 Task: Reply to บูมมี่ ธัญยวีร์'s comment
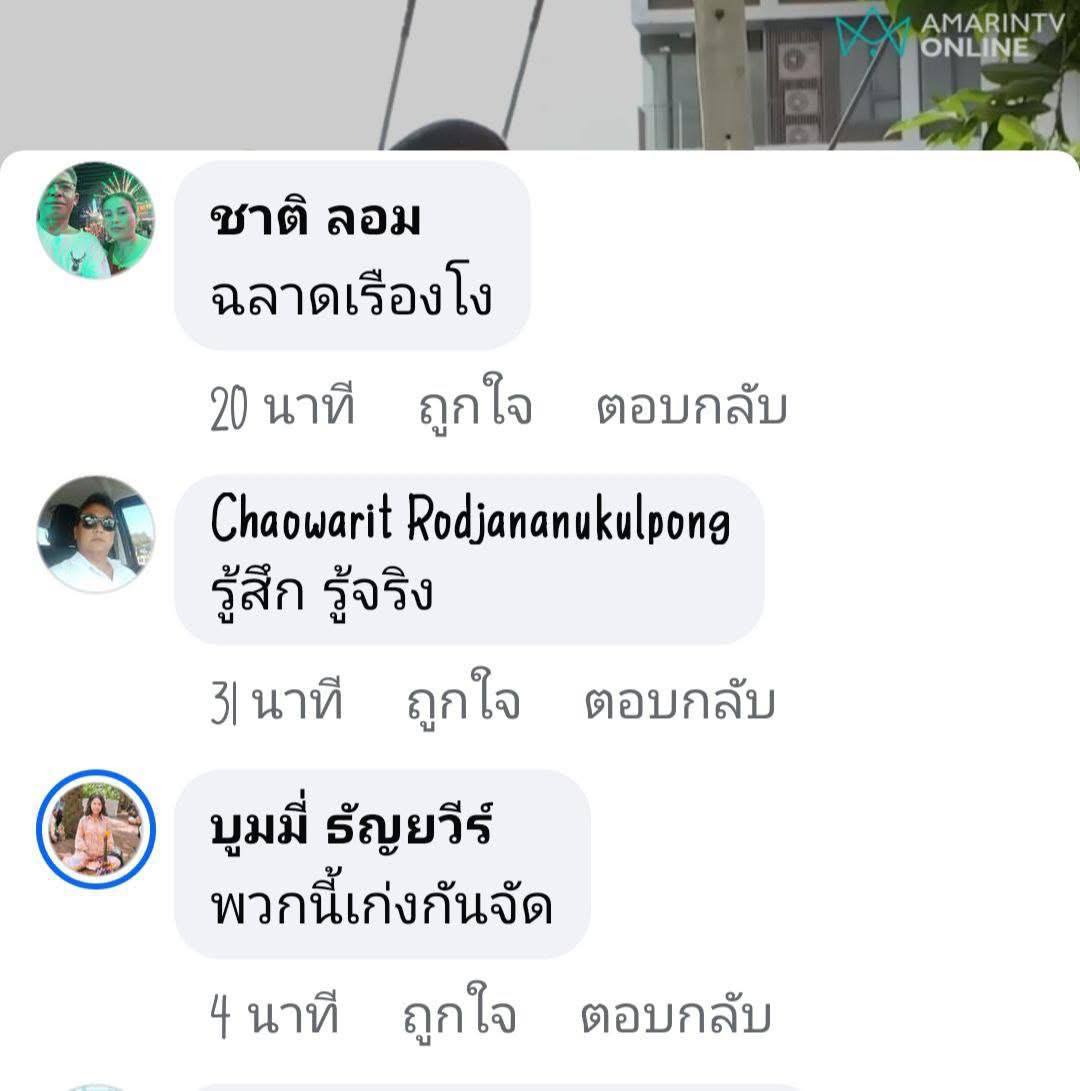pos(676,1017)
